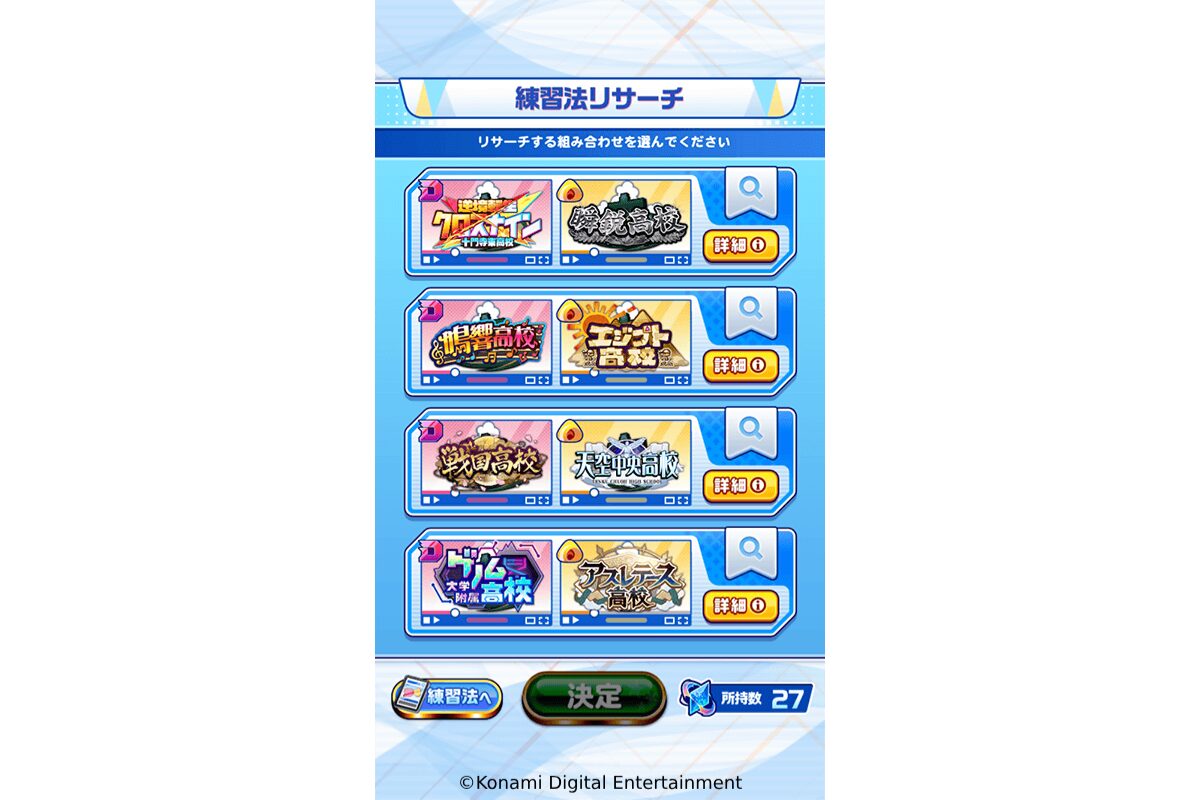The image size is (1200, 800).
Task: Confirm with the 決定 button
Action: (x=594, y=697)
